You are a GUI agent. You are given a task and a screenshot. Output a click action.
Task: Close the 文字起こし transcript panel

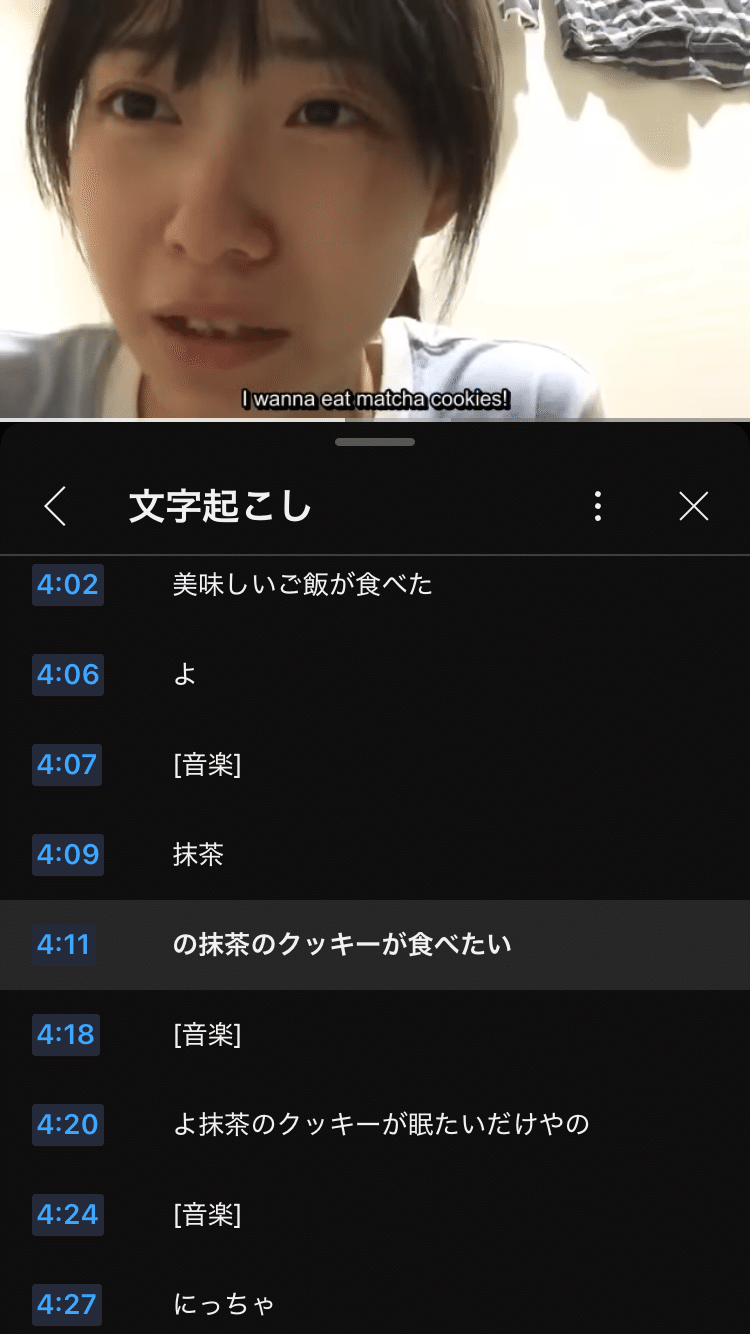(x=693, y=506)
